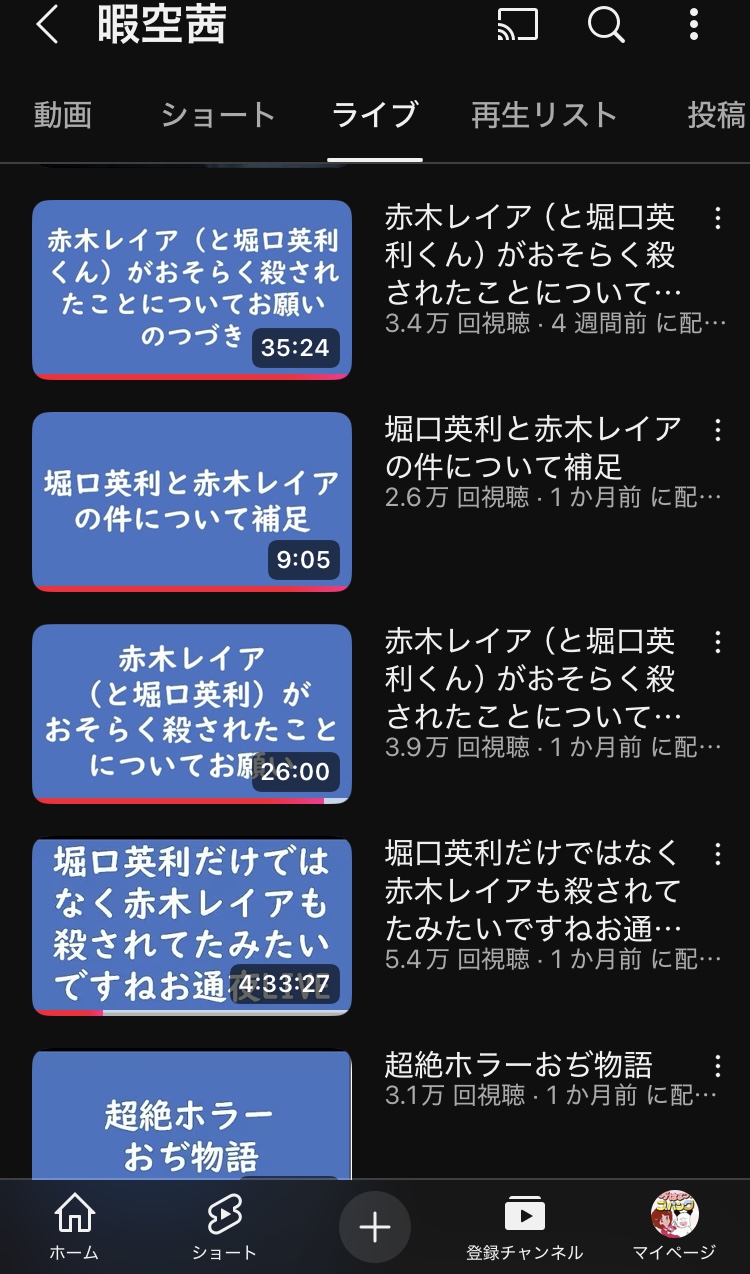Open options for the 5.4万 回視聴 video
The height and width of the screenshot is (1274, 750).
click(x=717, y=854)
